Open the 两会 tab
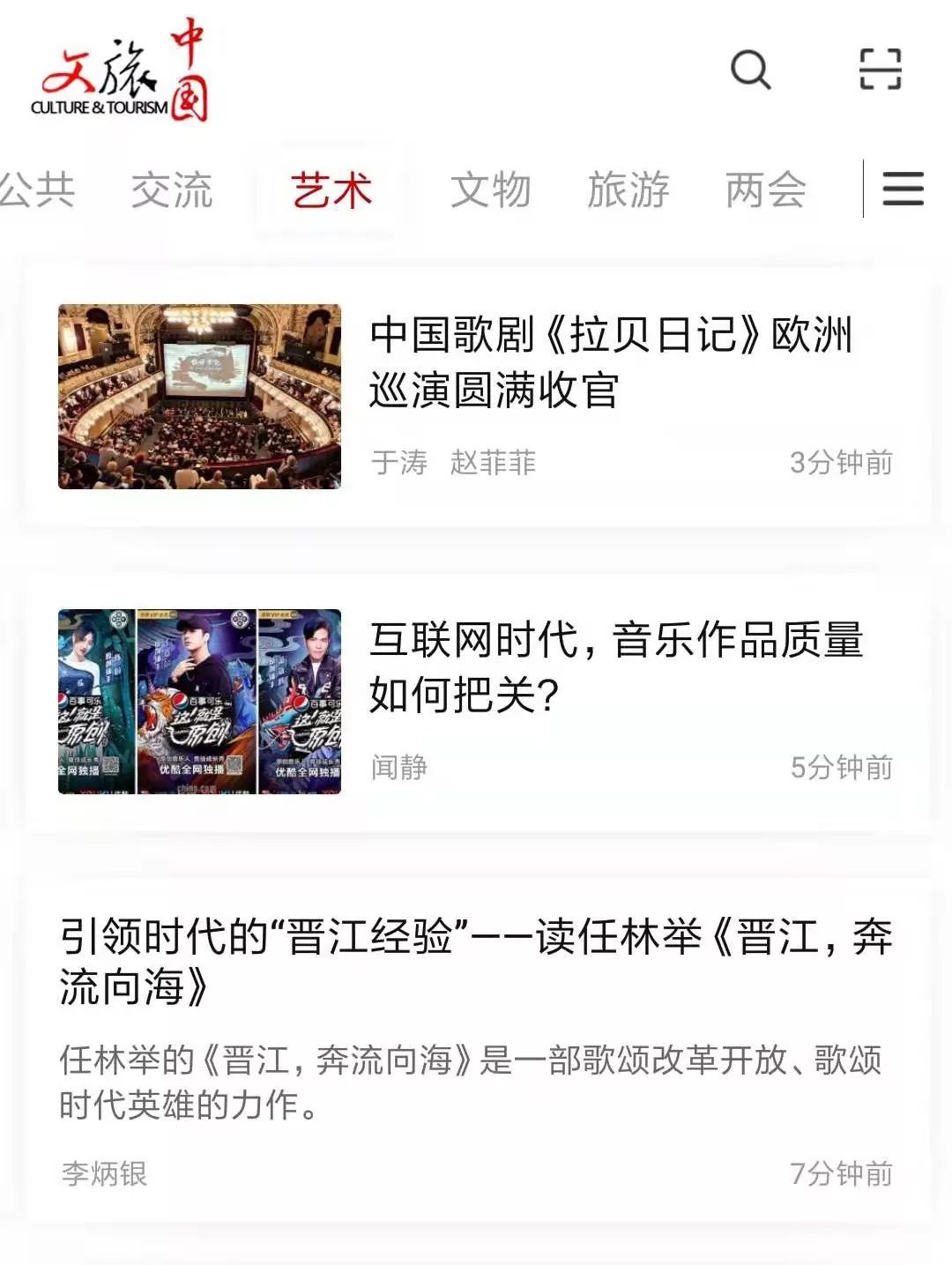The width and height of the screenshot is (952, 1265). 765,190
